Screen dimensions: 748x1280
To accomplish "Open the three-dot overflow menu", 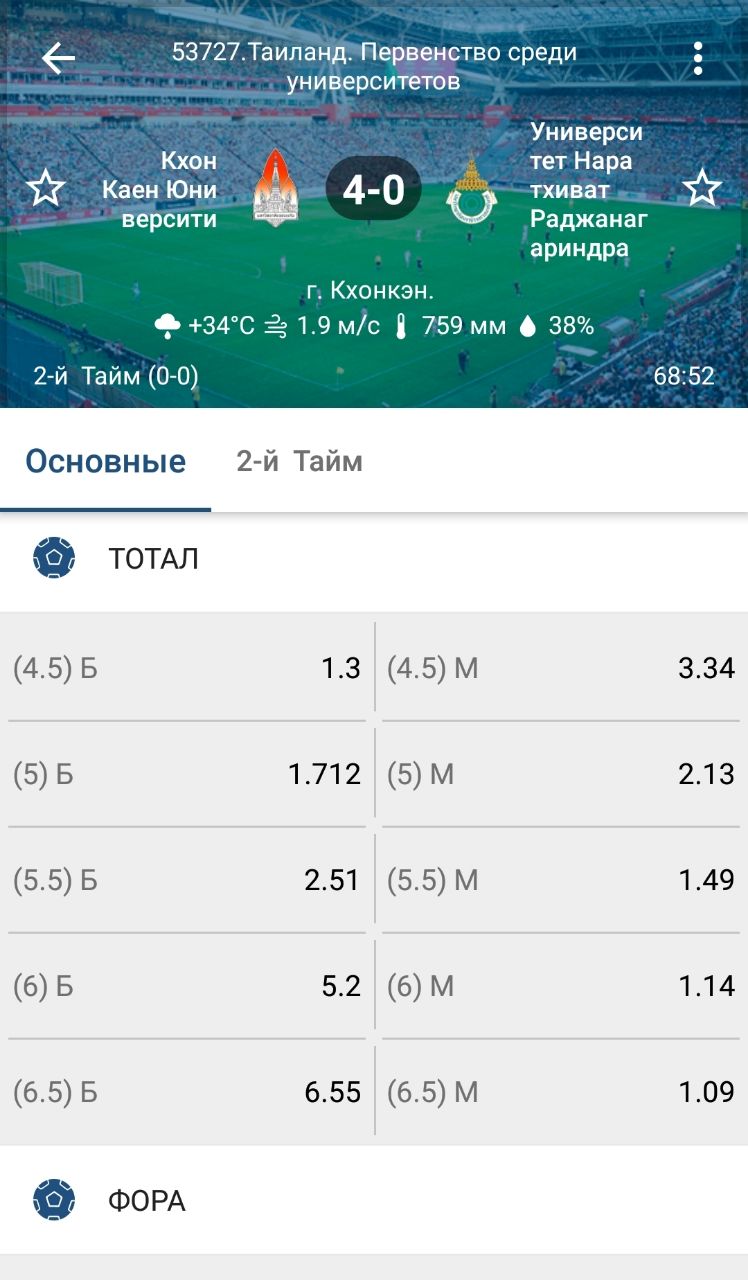I will pyautogui.click(x=698, y=59).
